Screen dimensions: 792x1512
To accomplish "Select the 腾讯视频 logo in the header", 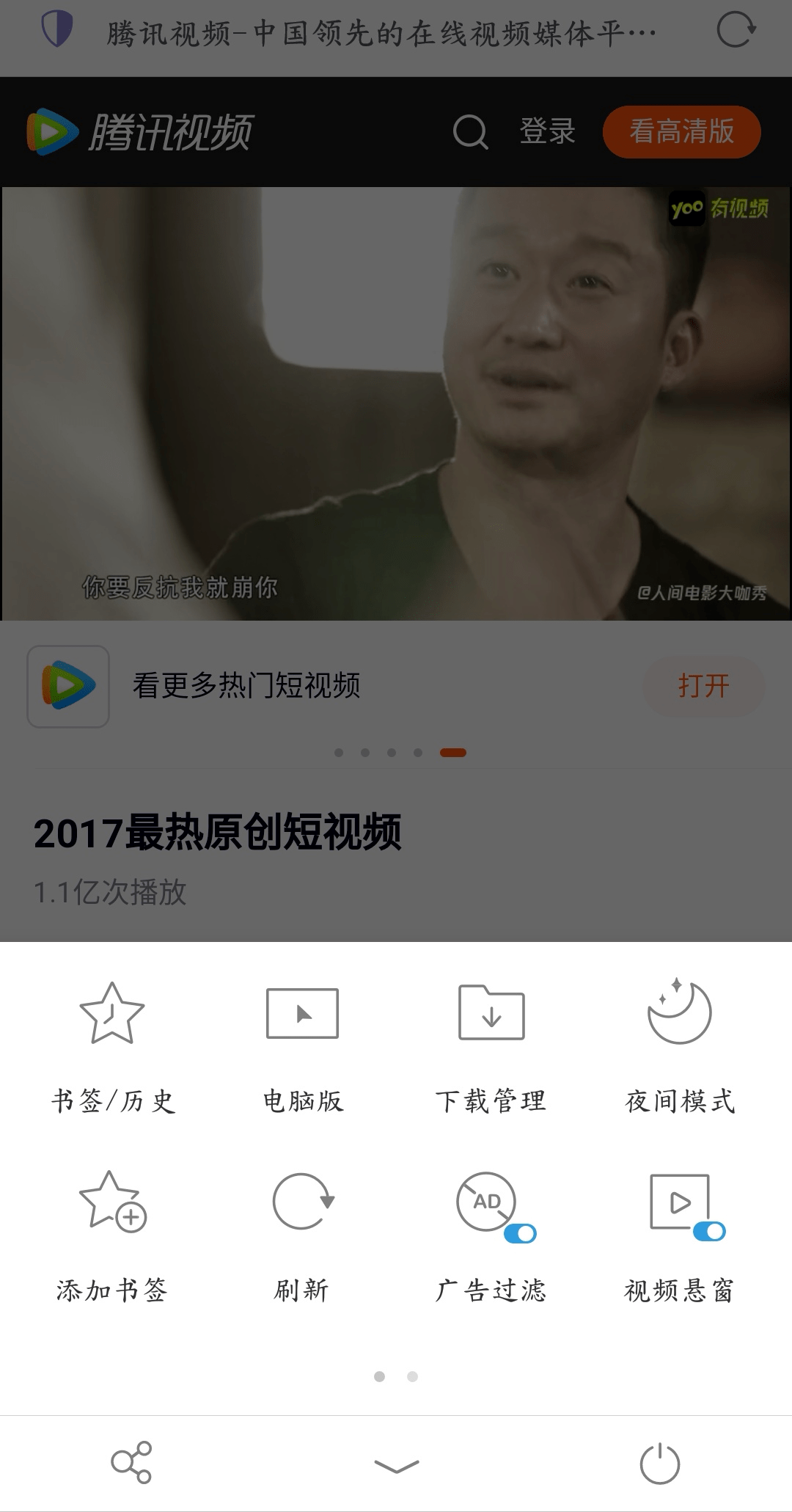I will (x=139, y=131).
